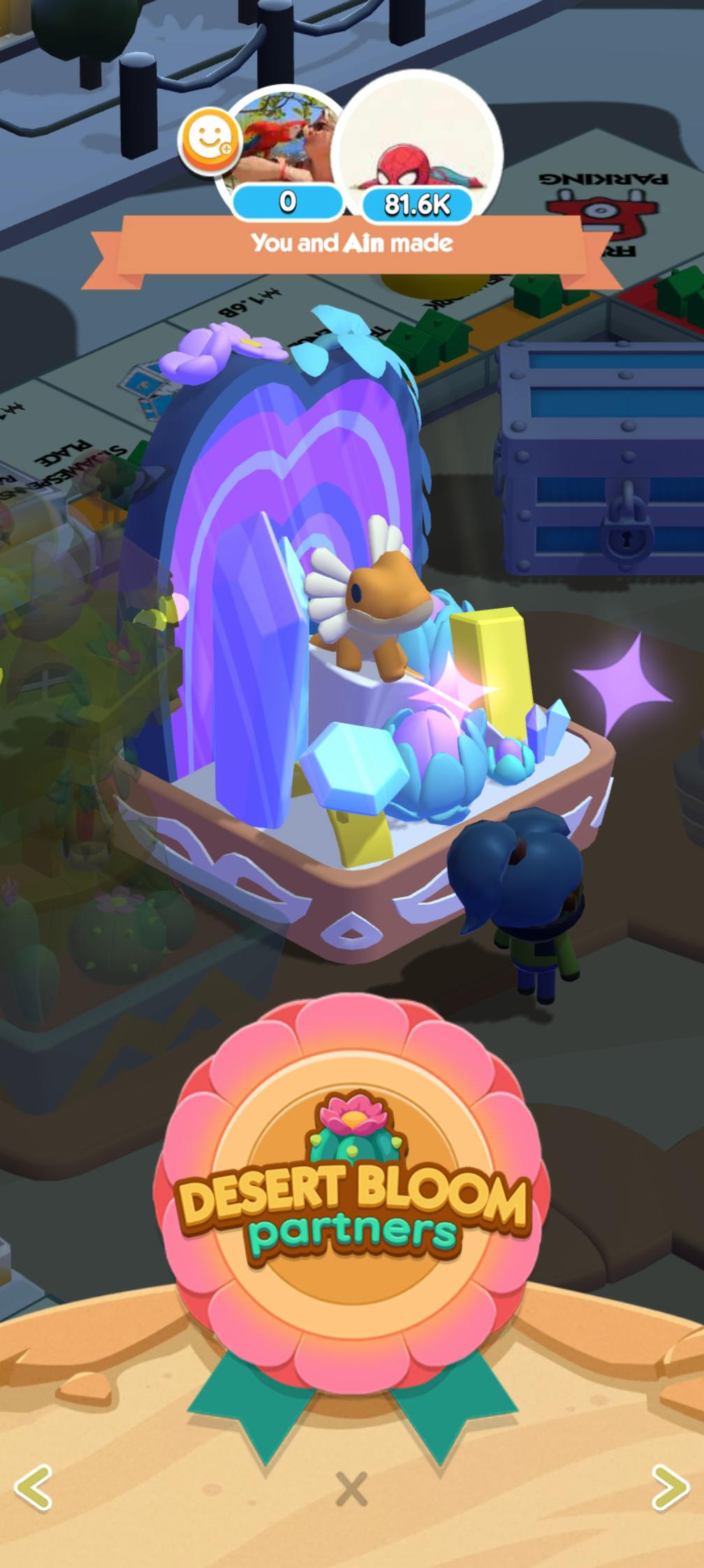Go to the previous partner creation

tap(33, 1487)
